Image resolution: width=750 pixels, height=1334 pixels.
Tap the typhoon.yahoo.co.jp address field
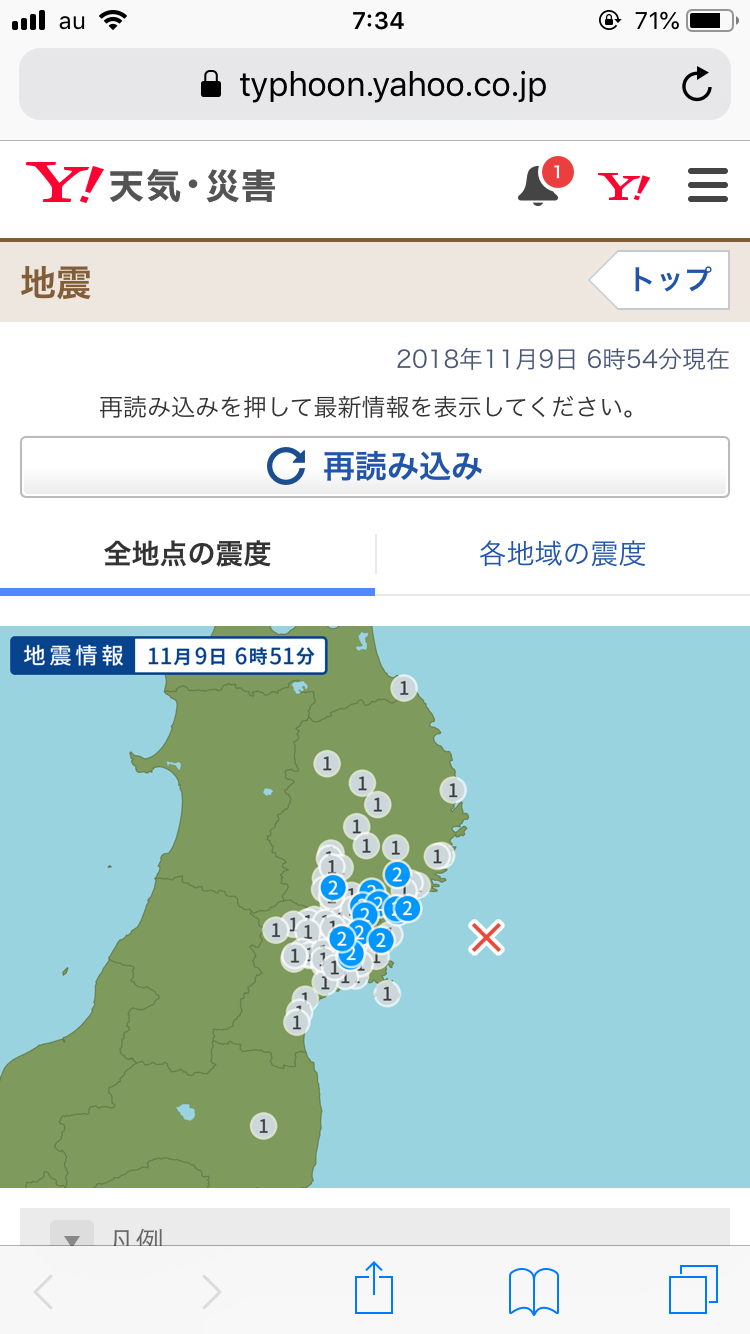pos(375,85)
